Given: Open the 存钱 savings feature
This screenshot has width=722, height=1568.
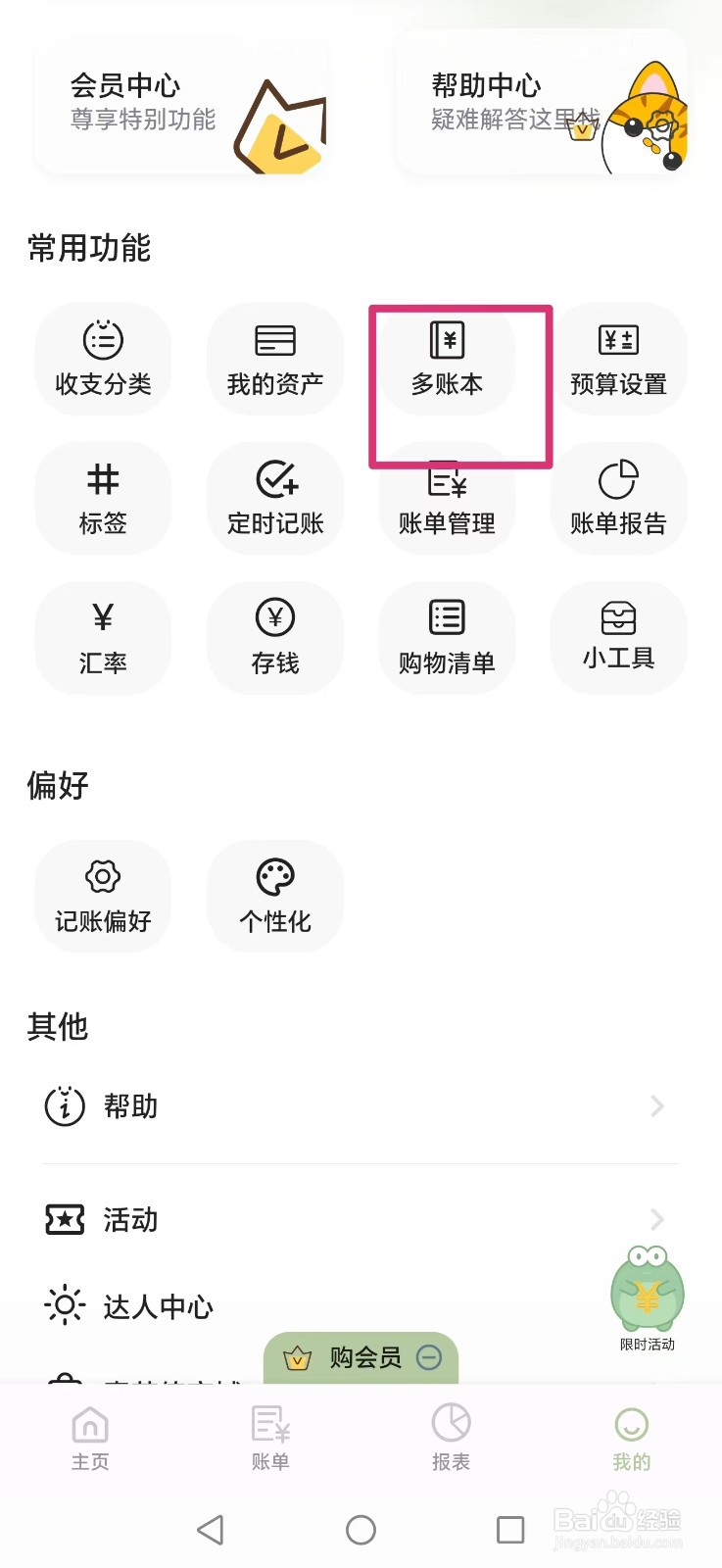Looking at the screenshot, I should point(275,637).
